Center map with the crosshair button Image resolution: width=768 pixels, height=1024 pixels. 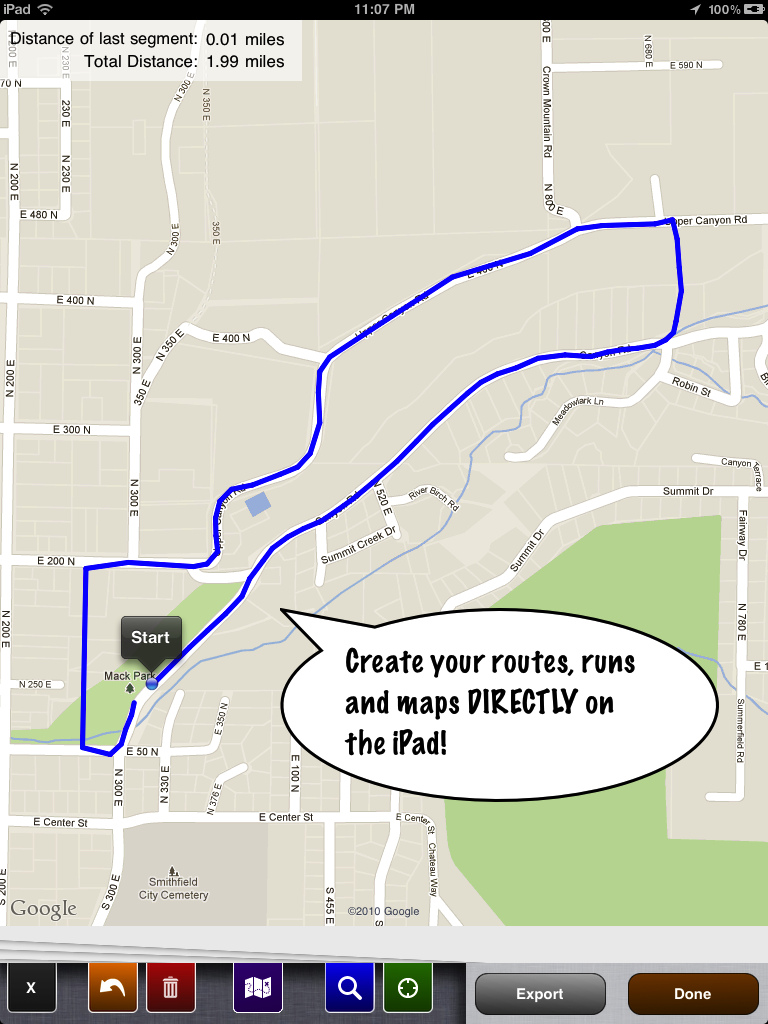pos(407,988)
